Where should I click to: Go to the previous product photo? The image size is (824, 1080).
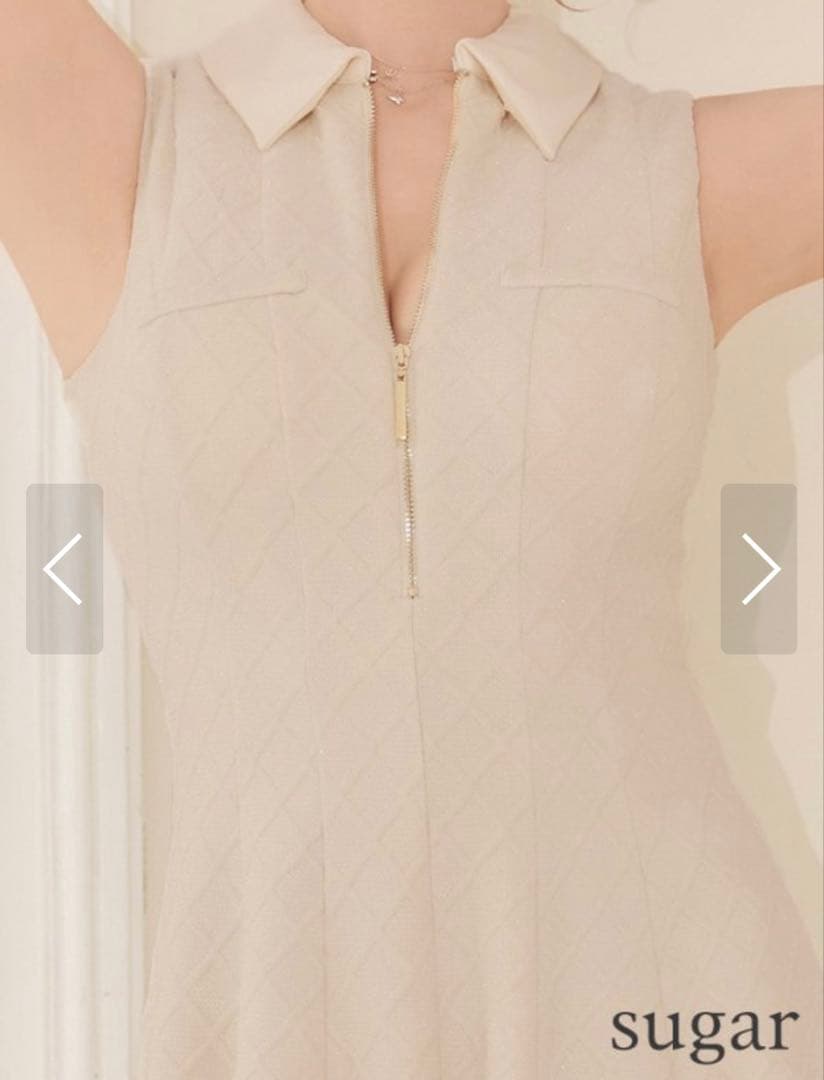pos(64,569)
